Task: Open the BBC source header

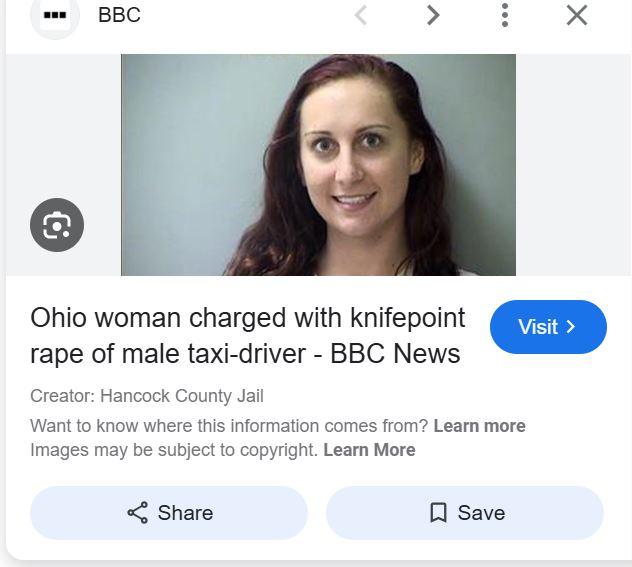Action: pos(118,15)
